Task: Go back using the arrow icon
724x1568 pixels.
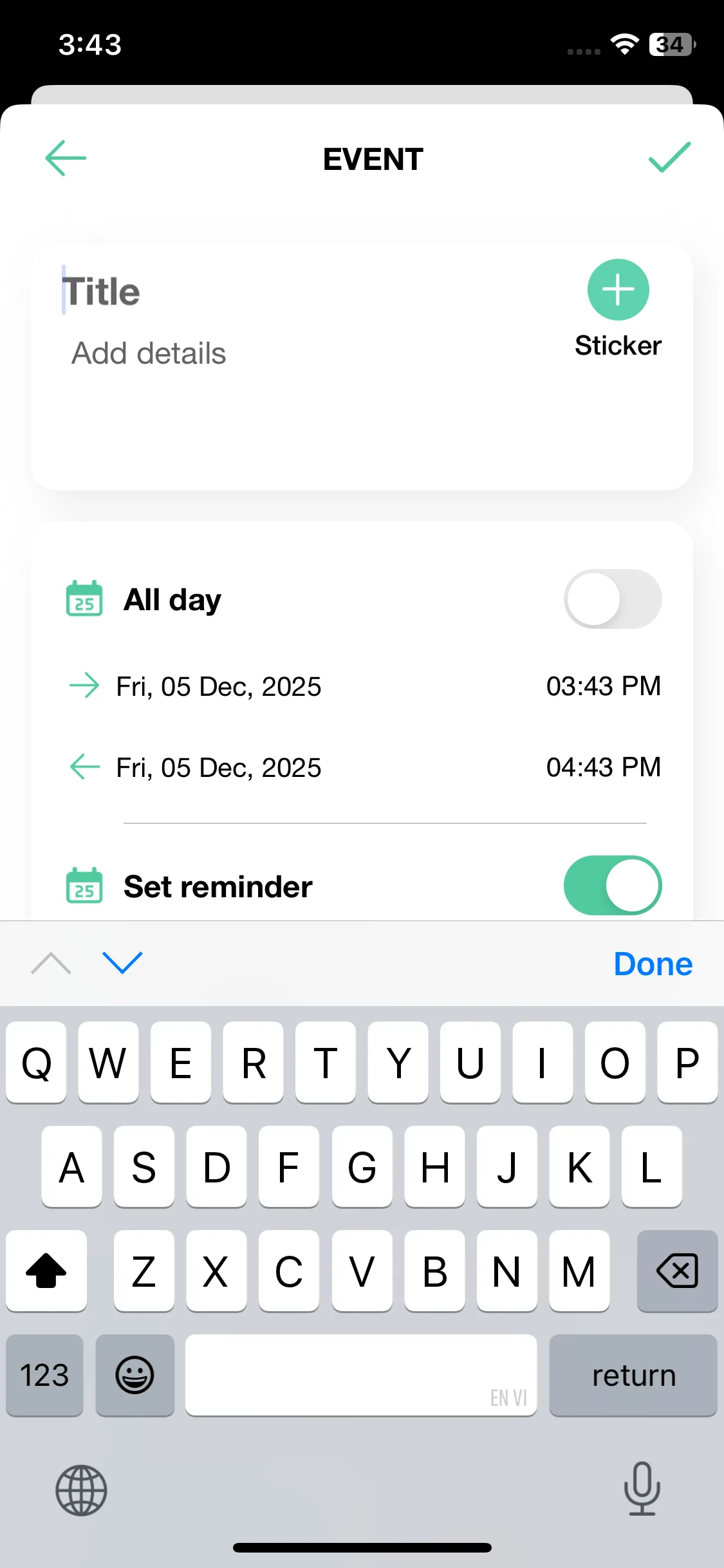Action: 66,158
